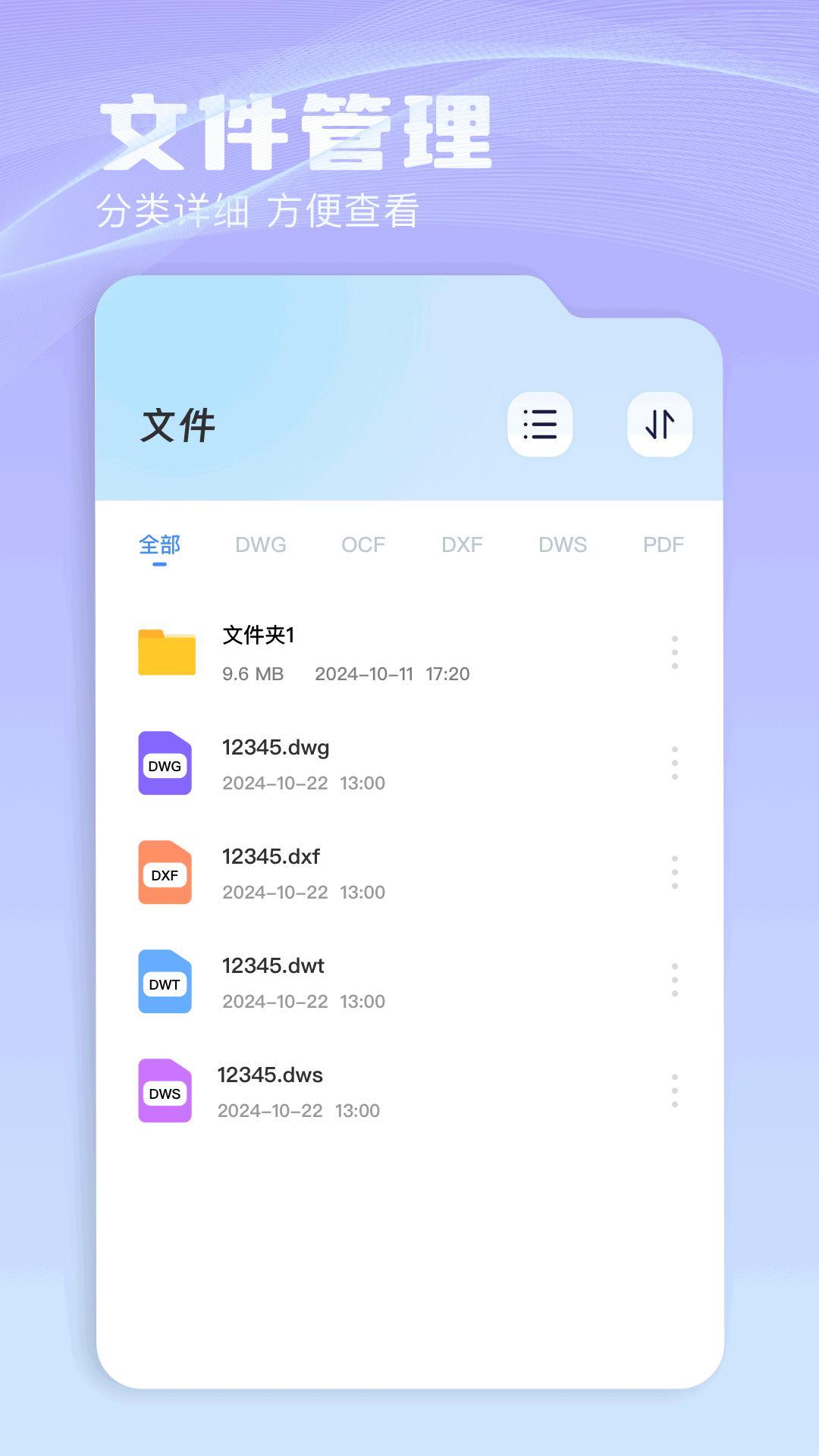Click the orange DXF file icon

[x=165, y=874]
